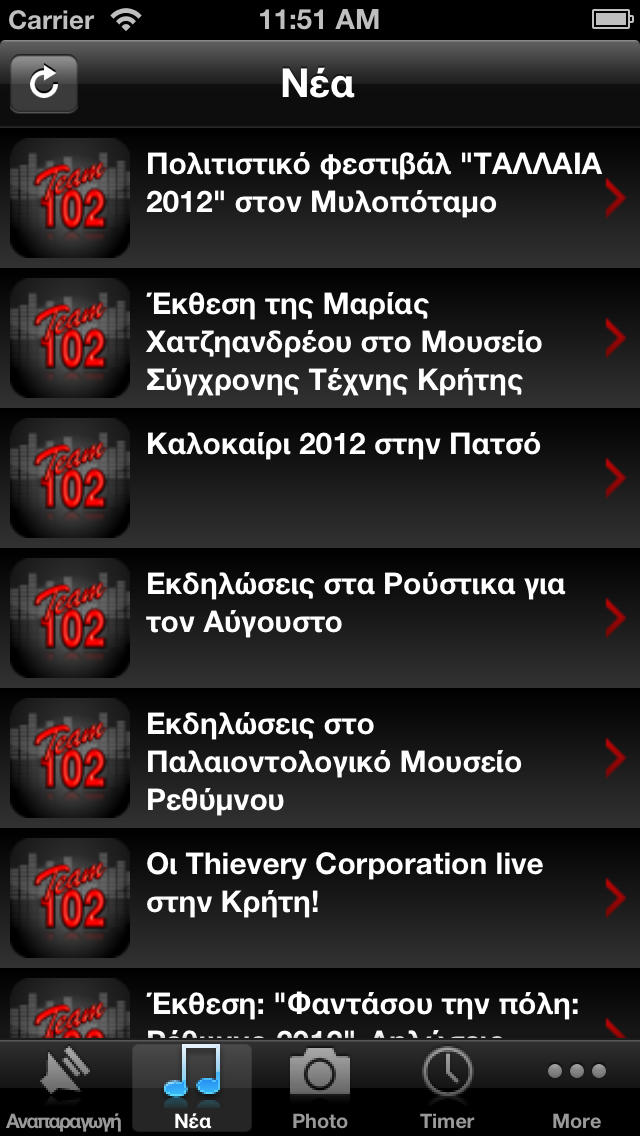Refresh the news list
Screen dimensions: 640x1136
coord(44,83)
